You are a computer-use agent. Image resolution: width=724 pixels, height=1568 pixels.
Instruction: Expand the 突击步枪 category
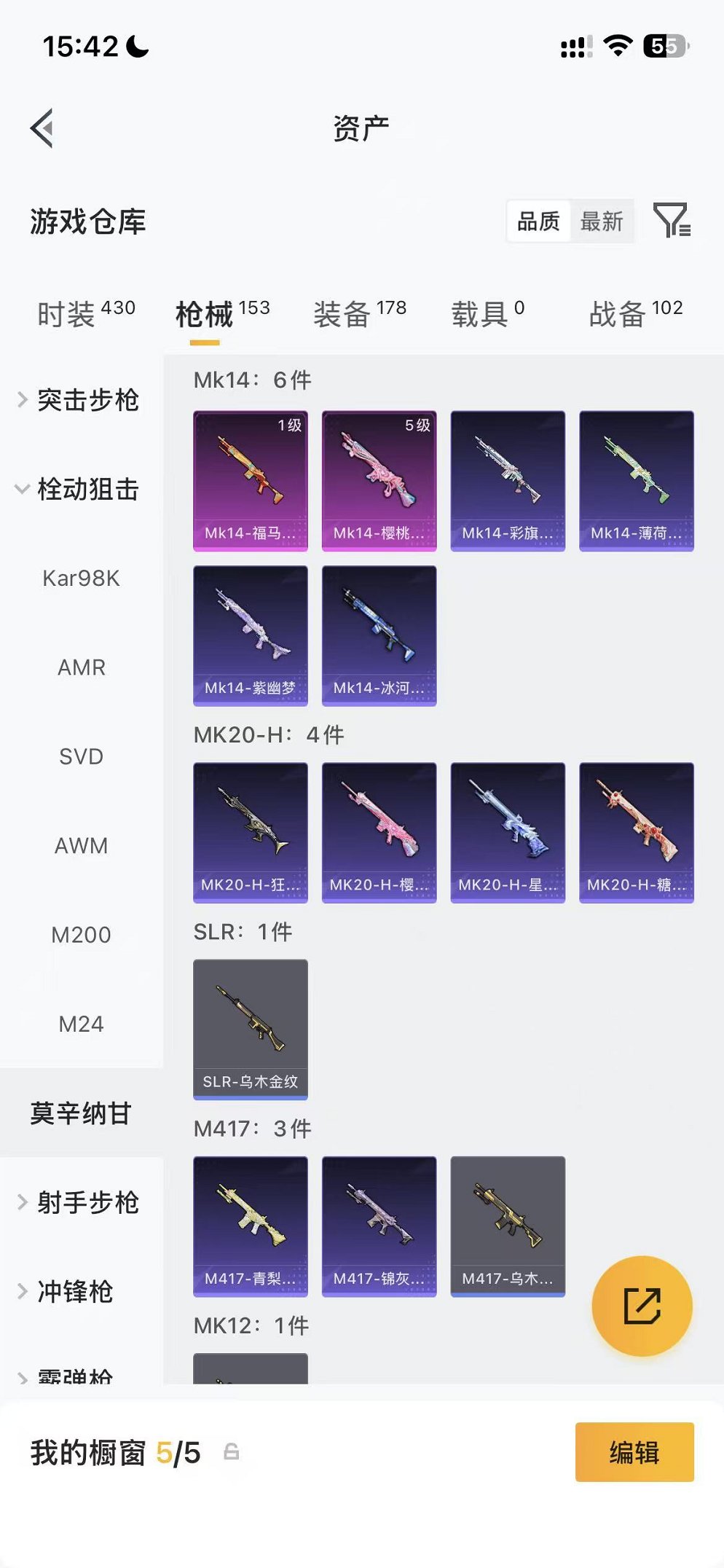pyautogui.click(x=81, y=400)
